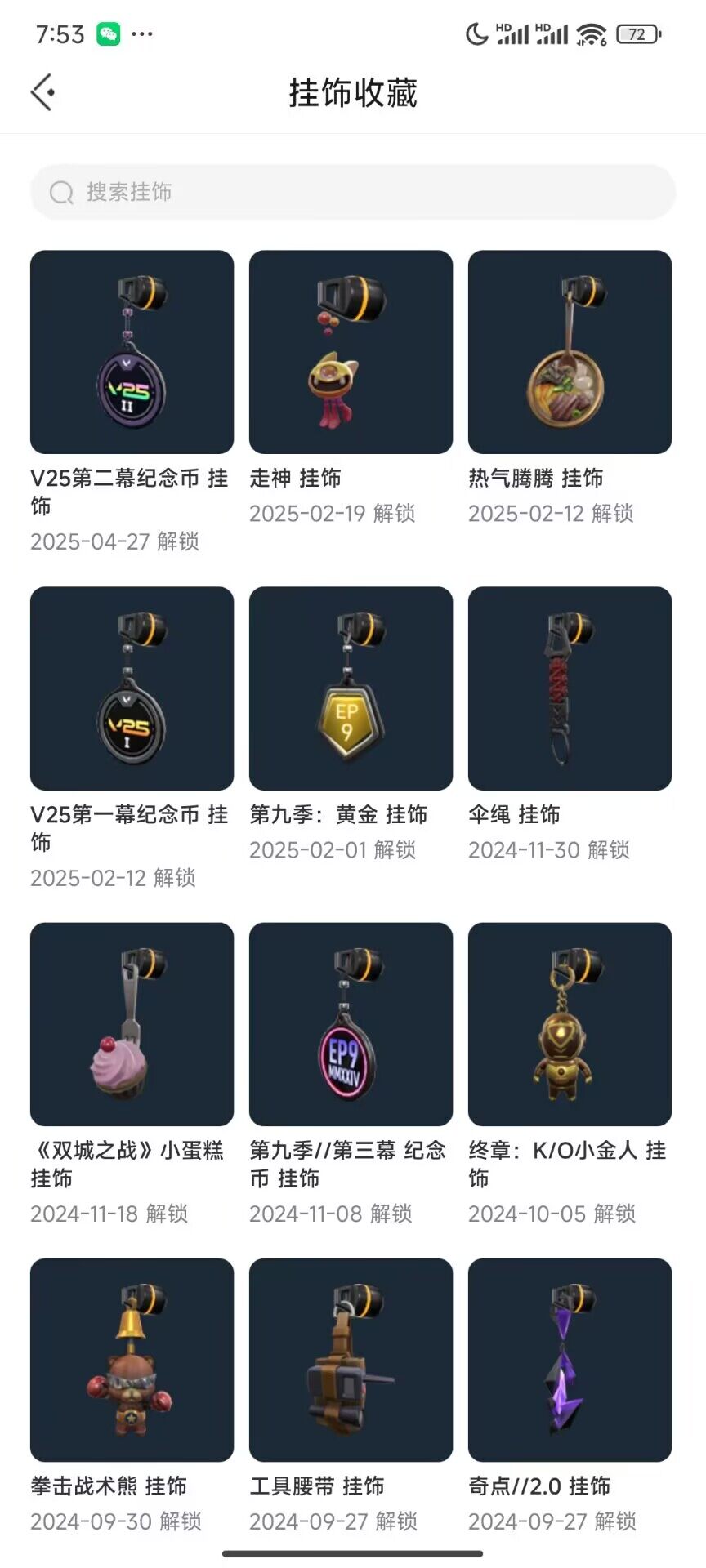
Task: Tap the 拳击战术熊 挂饰 tile
Action: 132,1360
